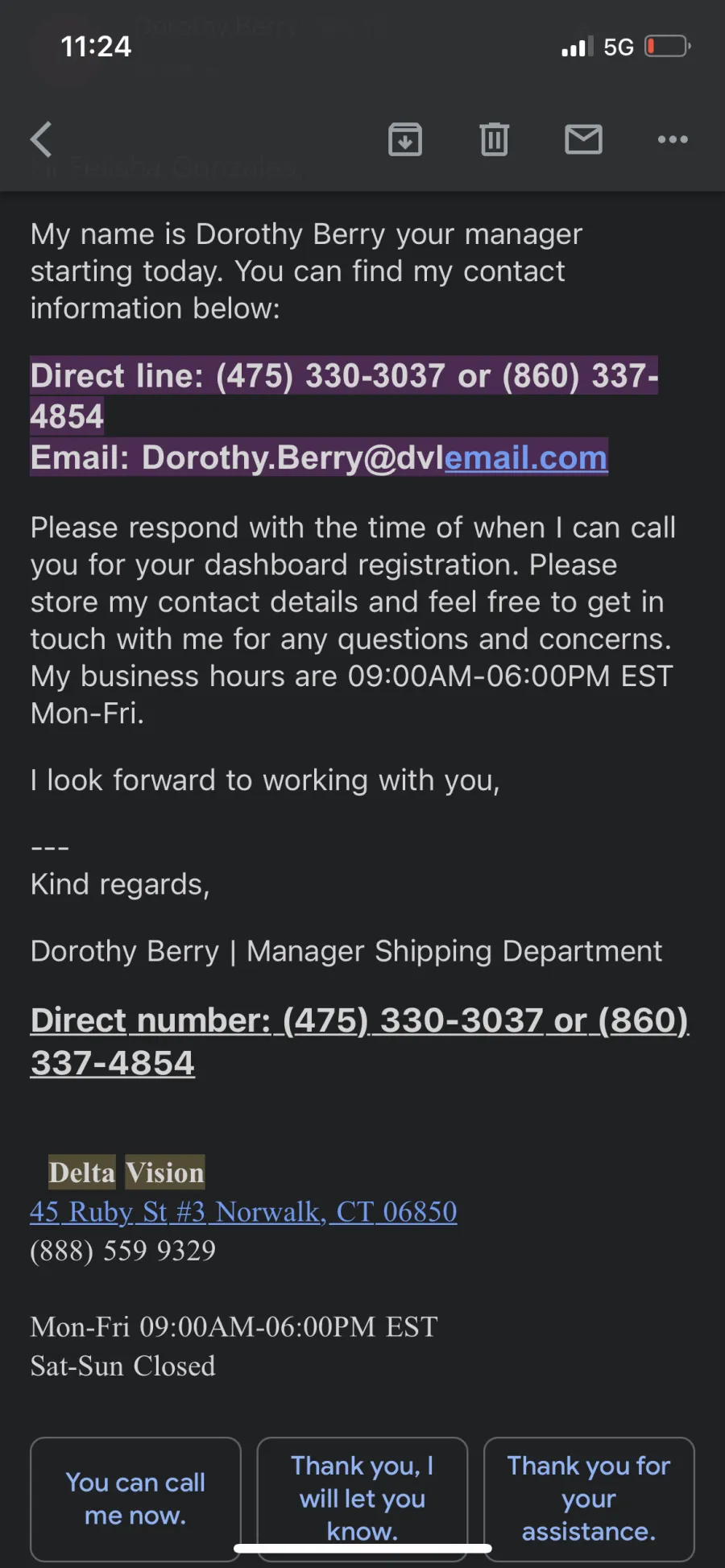The image size is (725, 1568).
Task: Open the email.com link in the email address
Action: 526,457
